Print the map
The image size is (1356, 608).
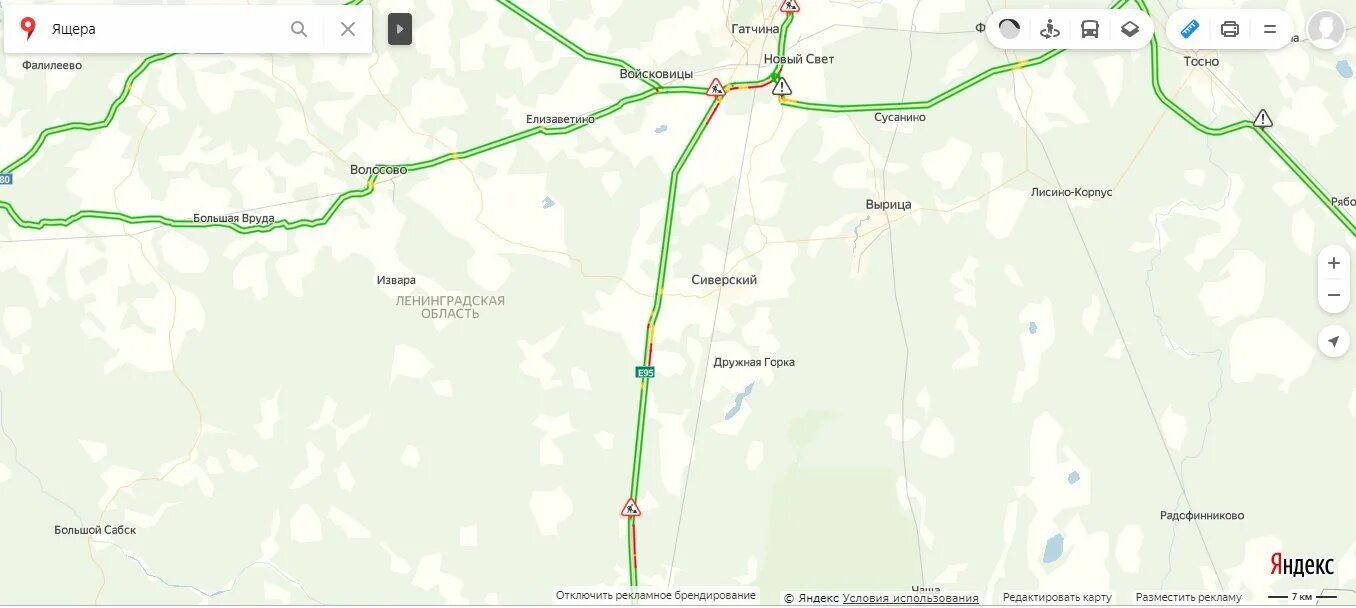click(1230, 29)
